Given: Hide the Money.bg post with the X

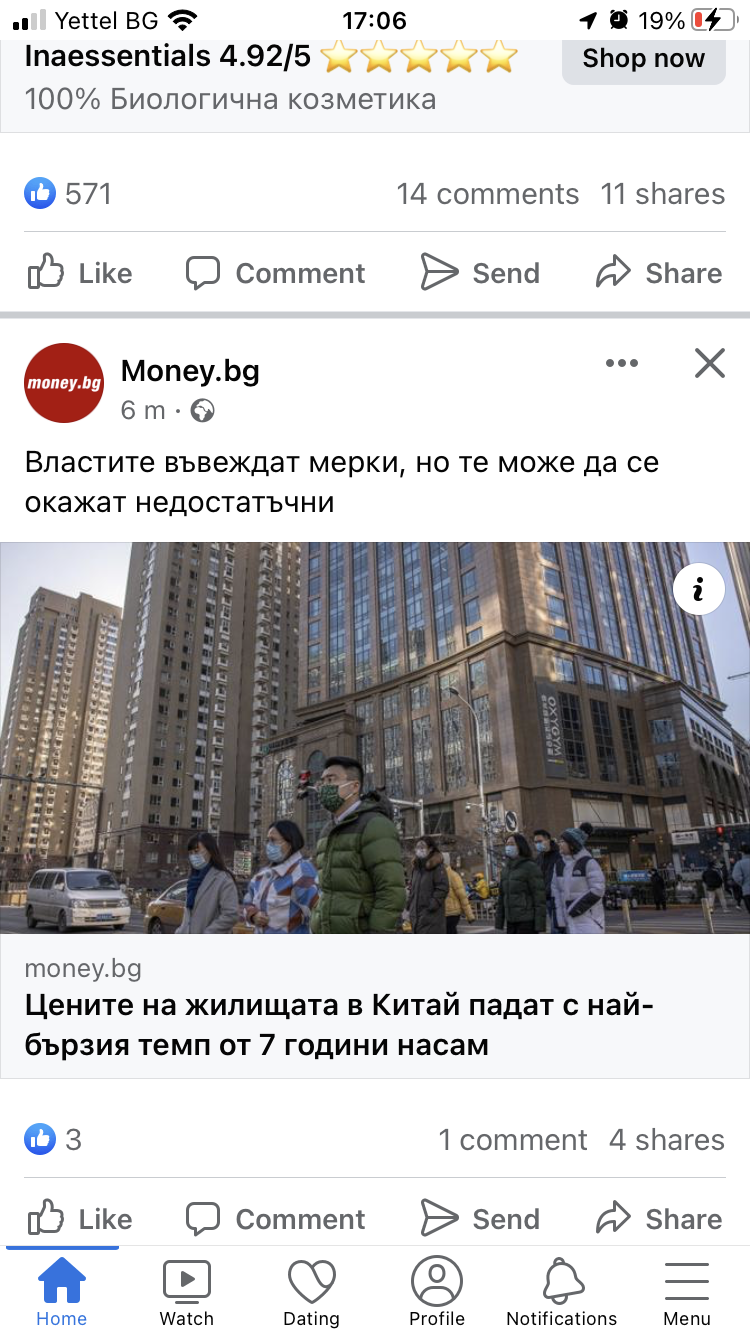Looking at the screenshot, I should (x=709, y=363).
